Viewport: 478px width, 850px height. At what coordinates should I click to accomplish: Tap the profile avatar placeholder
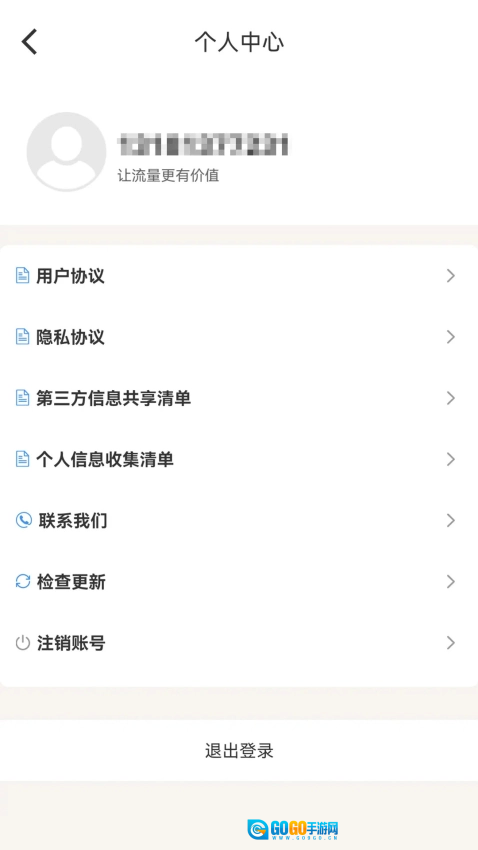tap(66, 152)
